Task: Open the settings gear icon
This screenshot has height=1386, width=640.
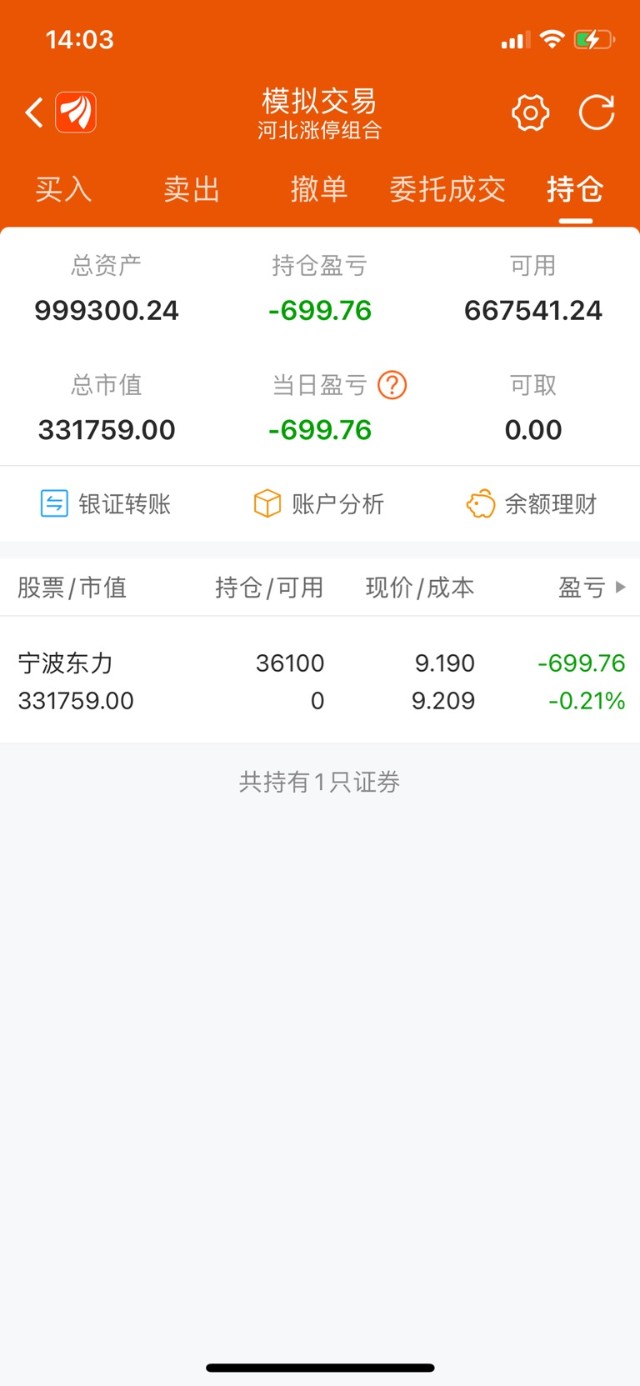Action: click(x=530, y=113)
